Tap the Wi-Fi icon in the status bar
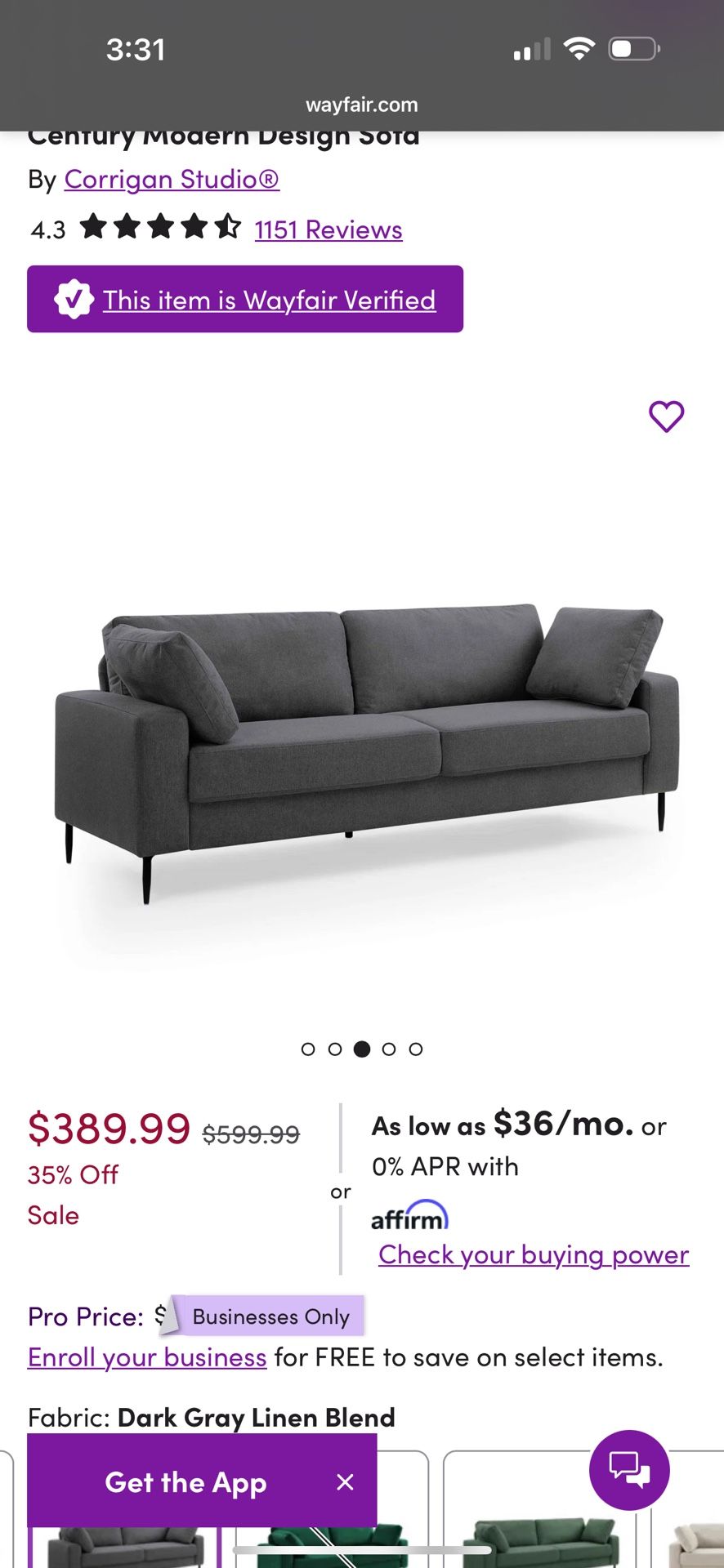This screenshot has height=1568, width=724. coord(579,49)
